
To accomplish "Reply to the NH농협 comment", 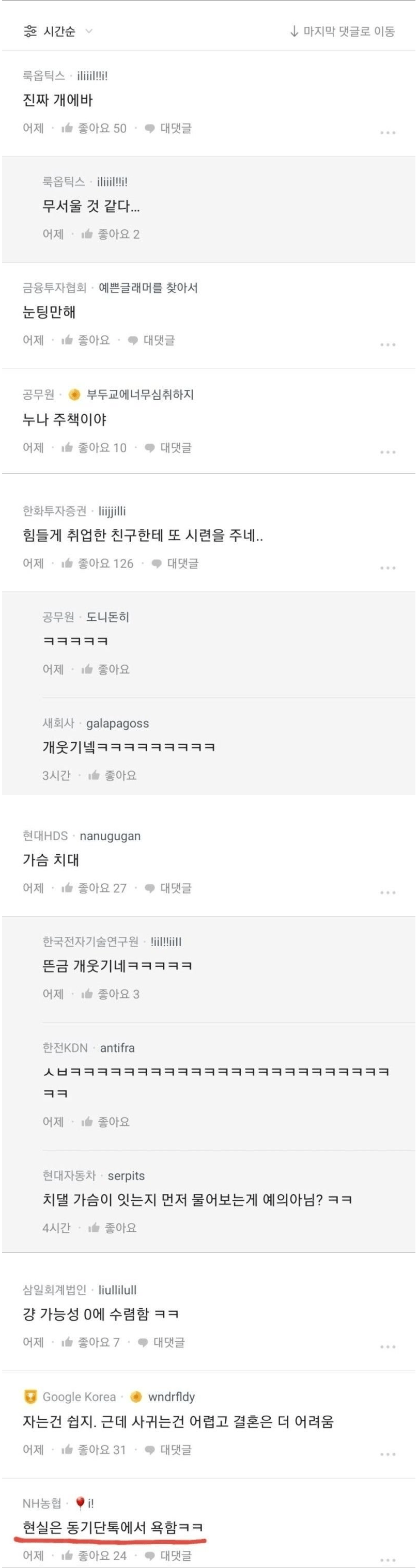I will 168,1555.
